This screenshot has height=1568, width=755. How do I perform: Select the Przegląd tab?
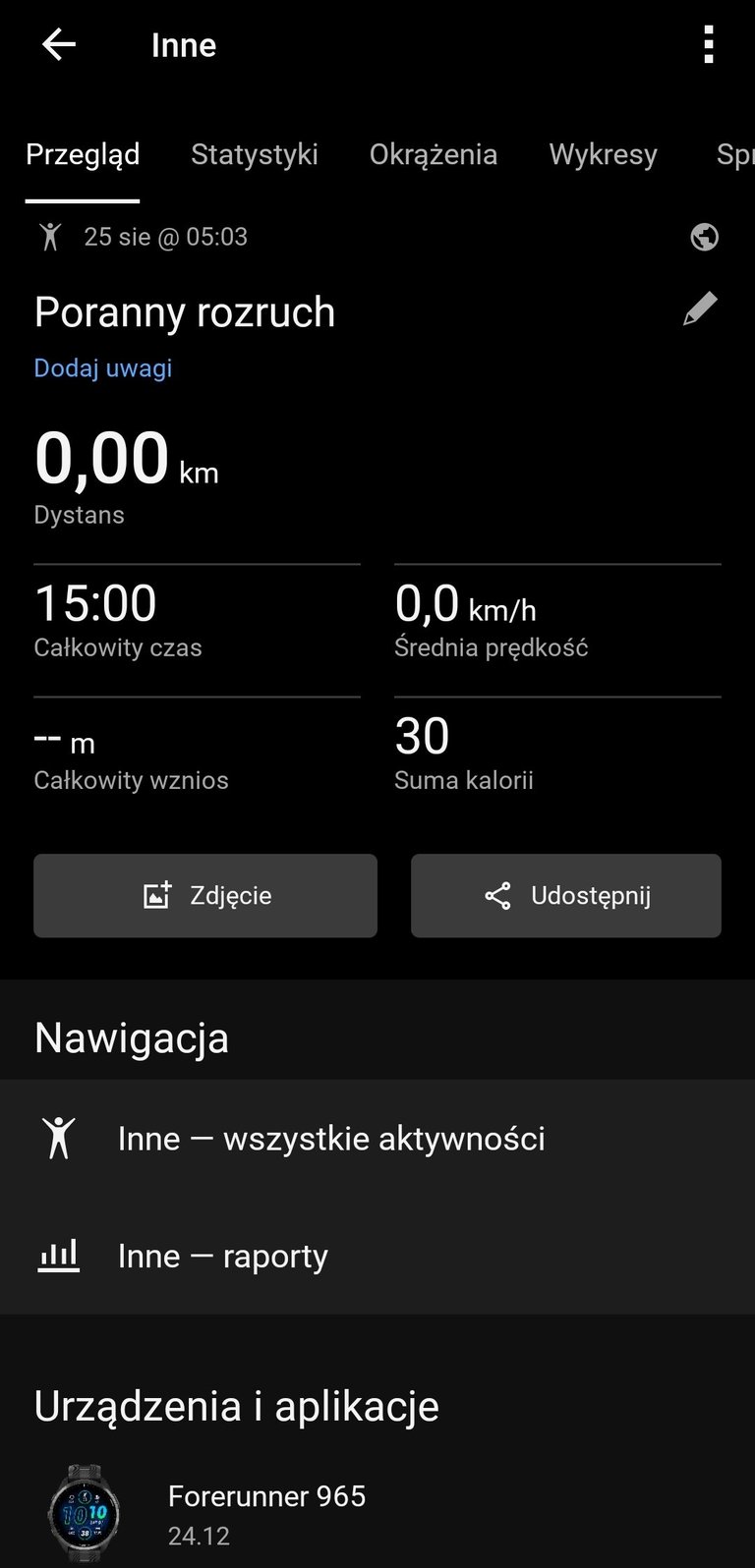(83, 154)
